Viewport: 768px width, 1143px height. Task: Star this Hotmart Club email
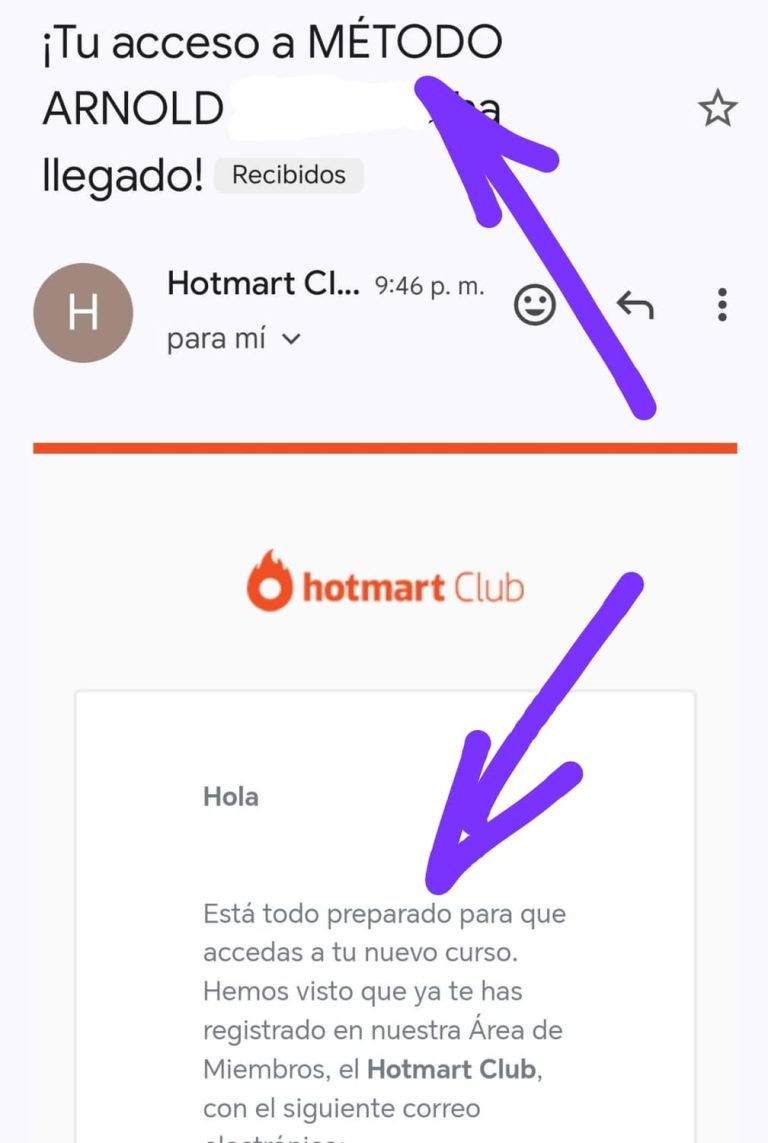(x=717, y=109)
